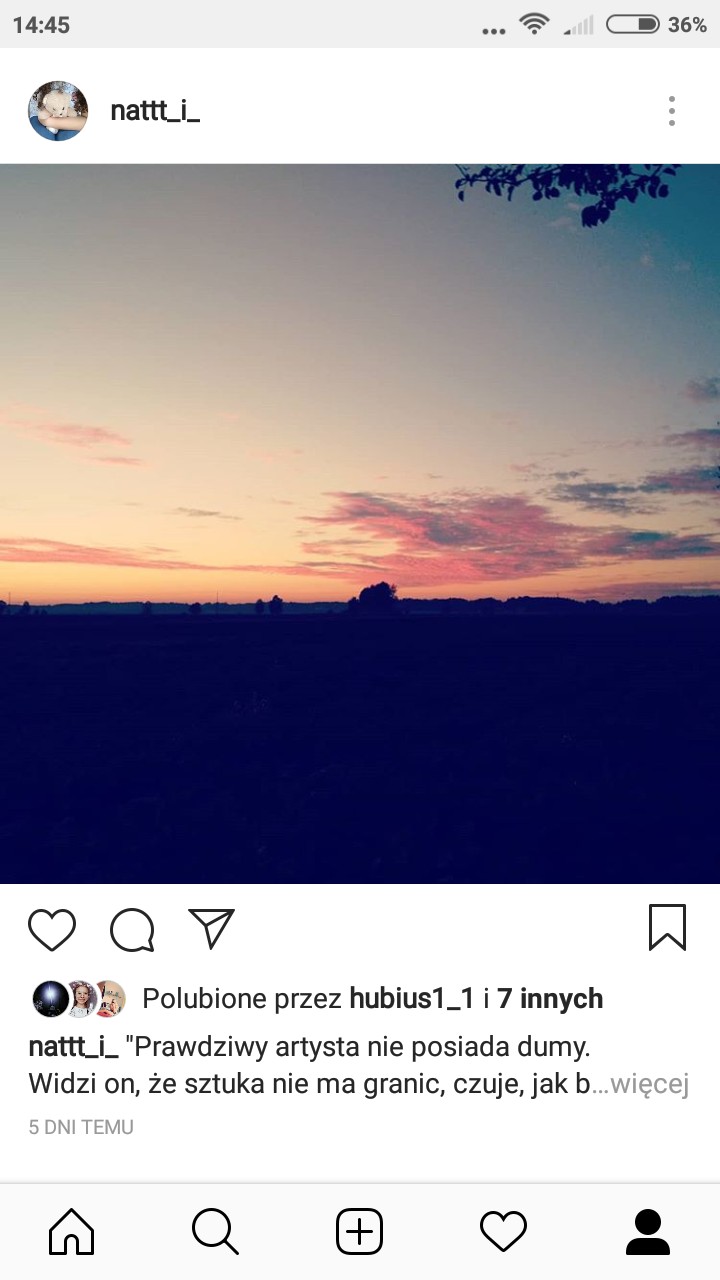Share the post via the paper plane
This screenshot has width=720, height=1280.
click(x=211, y=928)
